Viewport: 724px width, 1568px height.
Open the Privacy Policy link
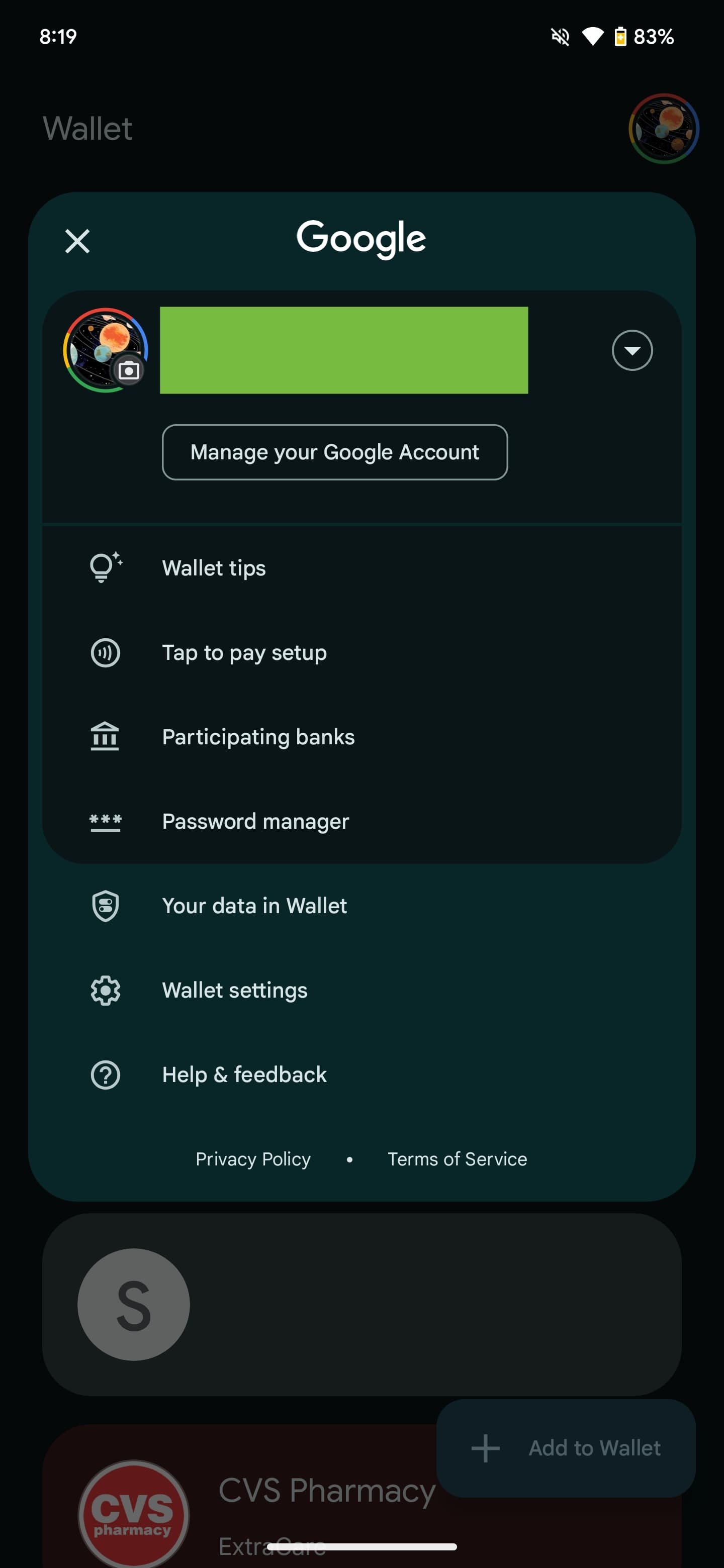(x=253, y=1158)
